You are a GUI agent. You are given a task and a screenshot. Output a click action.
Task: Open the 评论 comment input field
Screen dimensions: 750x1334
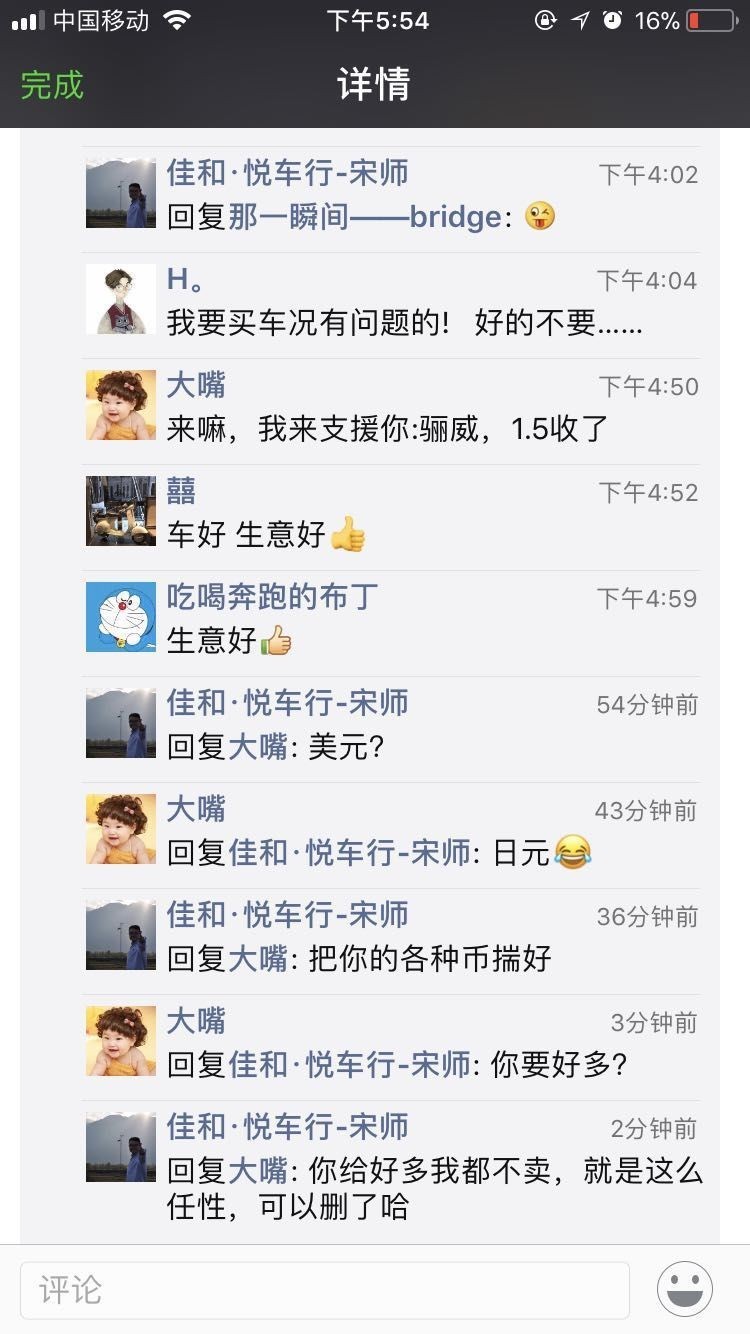(x=325, y=1290)
